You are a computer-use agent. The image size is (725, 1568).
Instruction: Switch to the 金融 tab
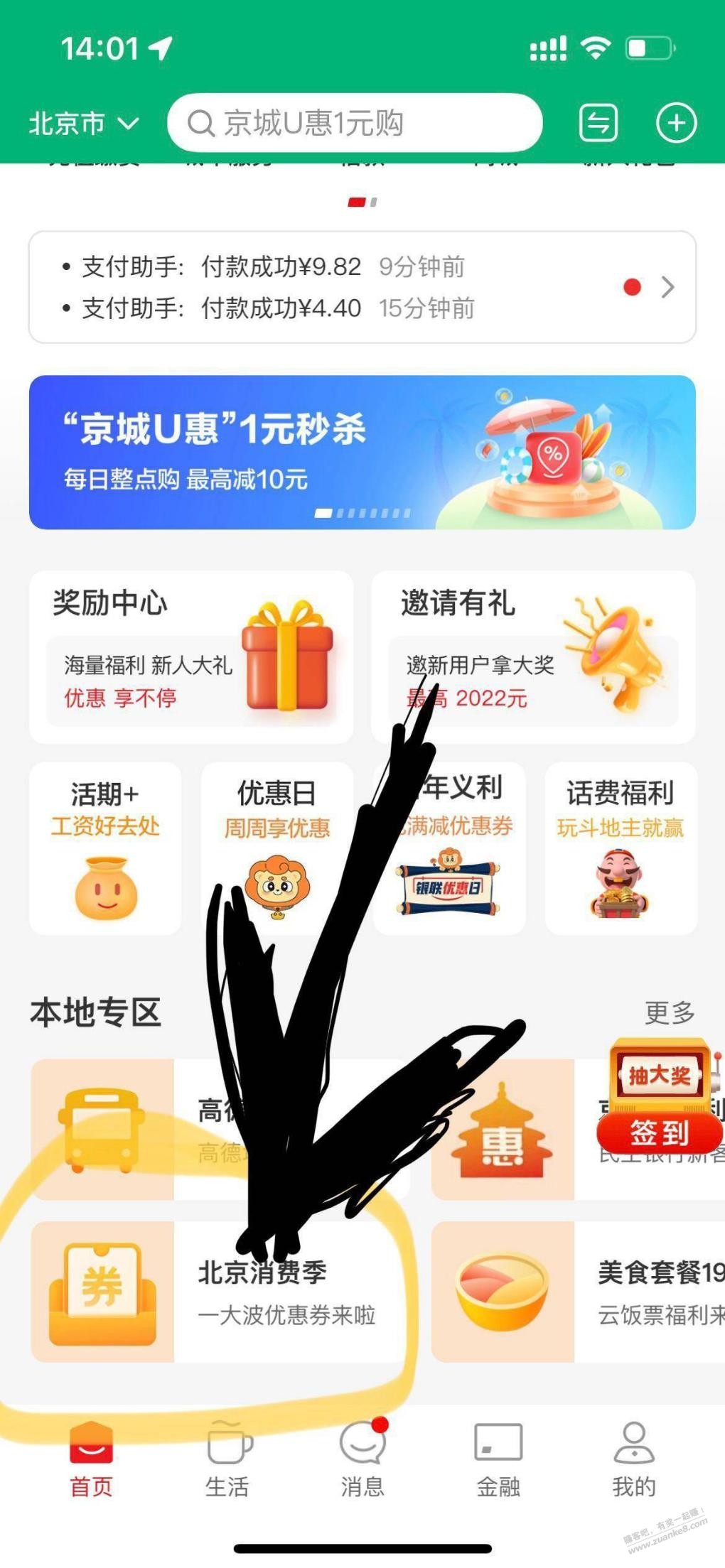[498, 1461]
